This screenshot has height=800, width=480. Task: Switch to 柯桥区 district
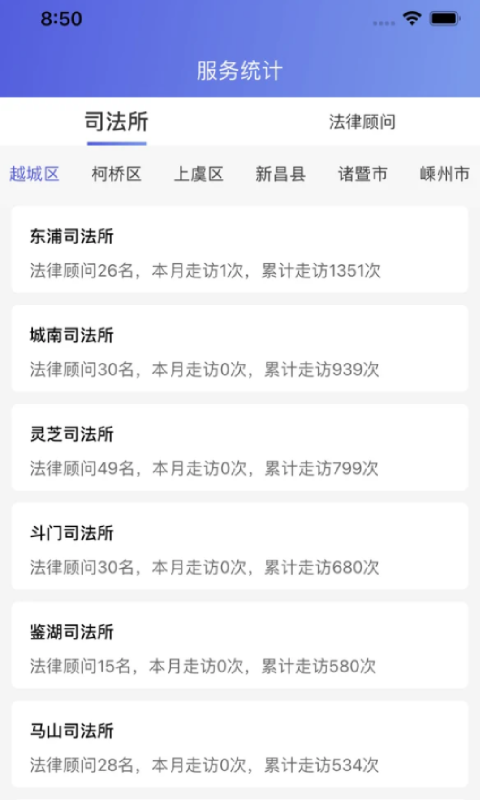point(116,174)
